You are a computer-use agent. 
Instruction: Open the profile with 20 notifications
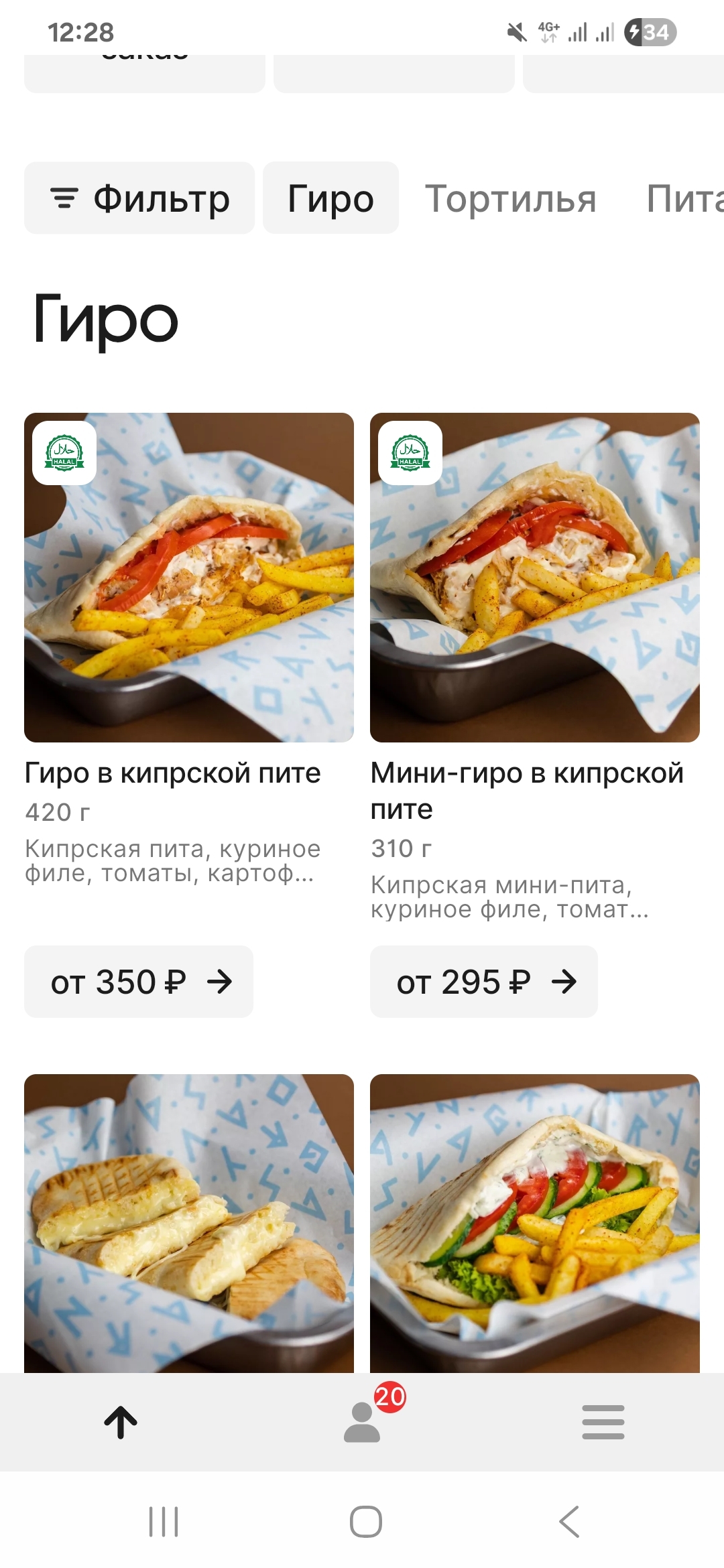362,1422
